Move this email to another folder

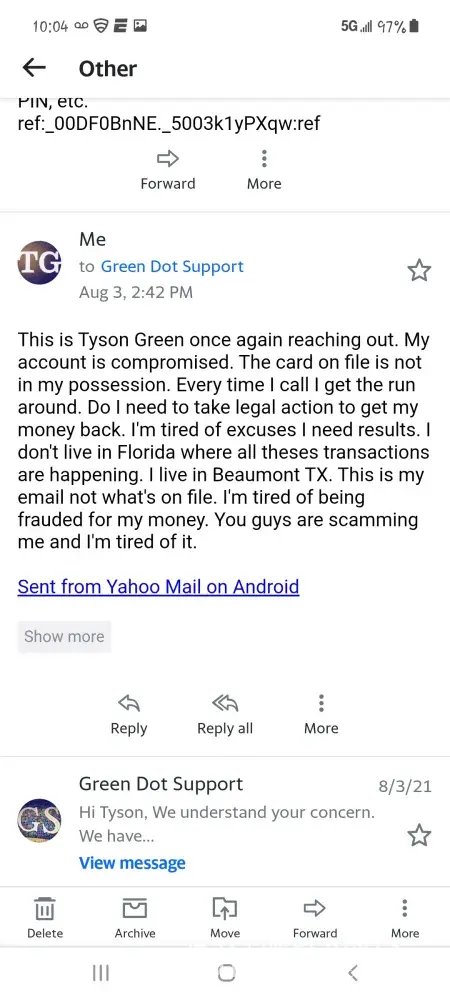225,918
